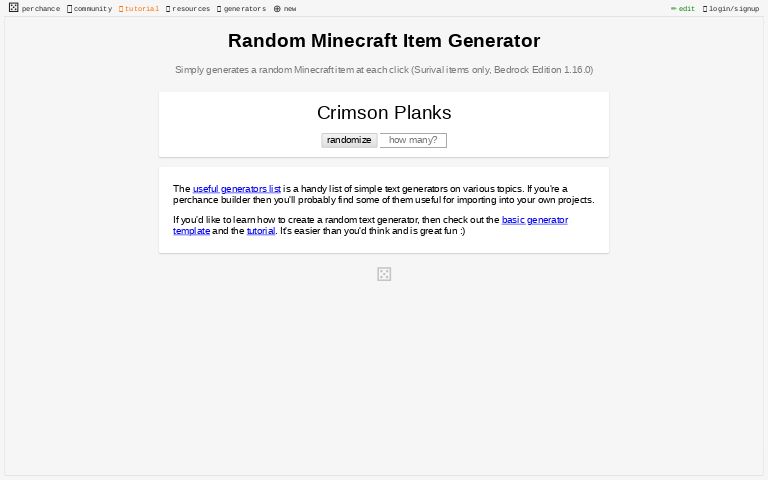Open the perchance home link
768x480 pixels.
(x=35, y=8)
